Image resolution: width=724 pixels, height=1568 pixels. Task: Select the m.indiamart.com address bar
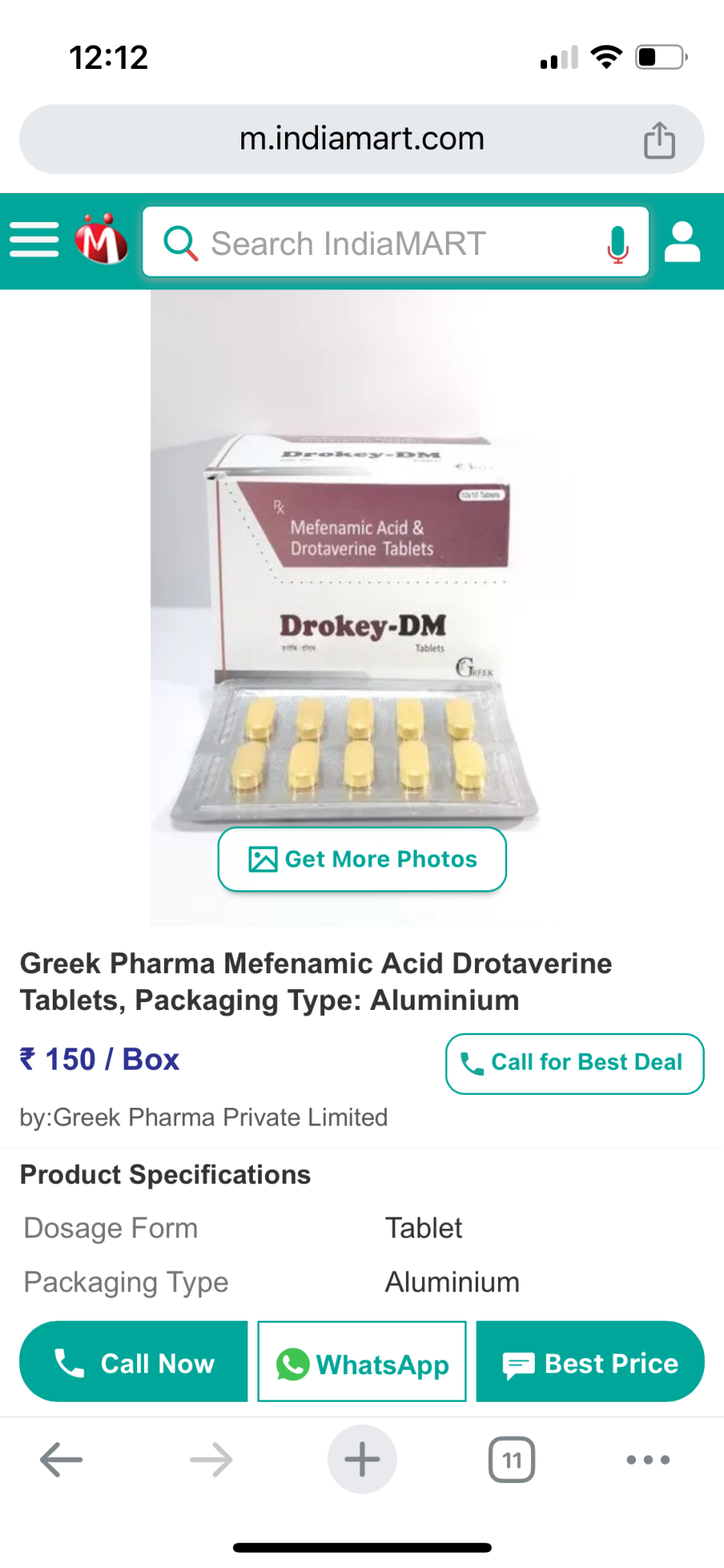[362, 139]
